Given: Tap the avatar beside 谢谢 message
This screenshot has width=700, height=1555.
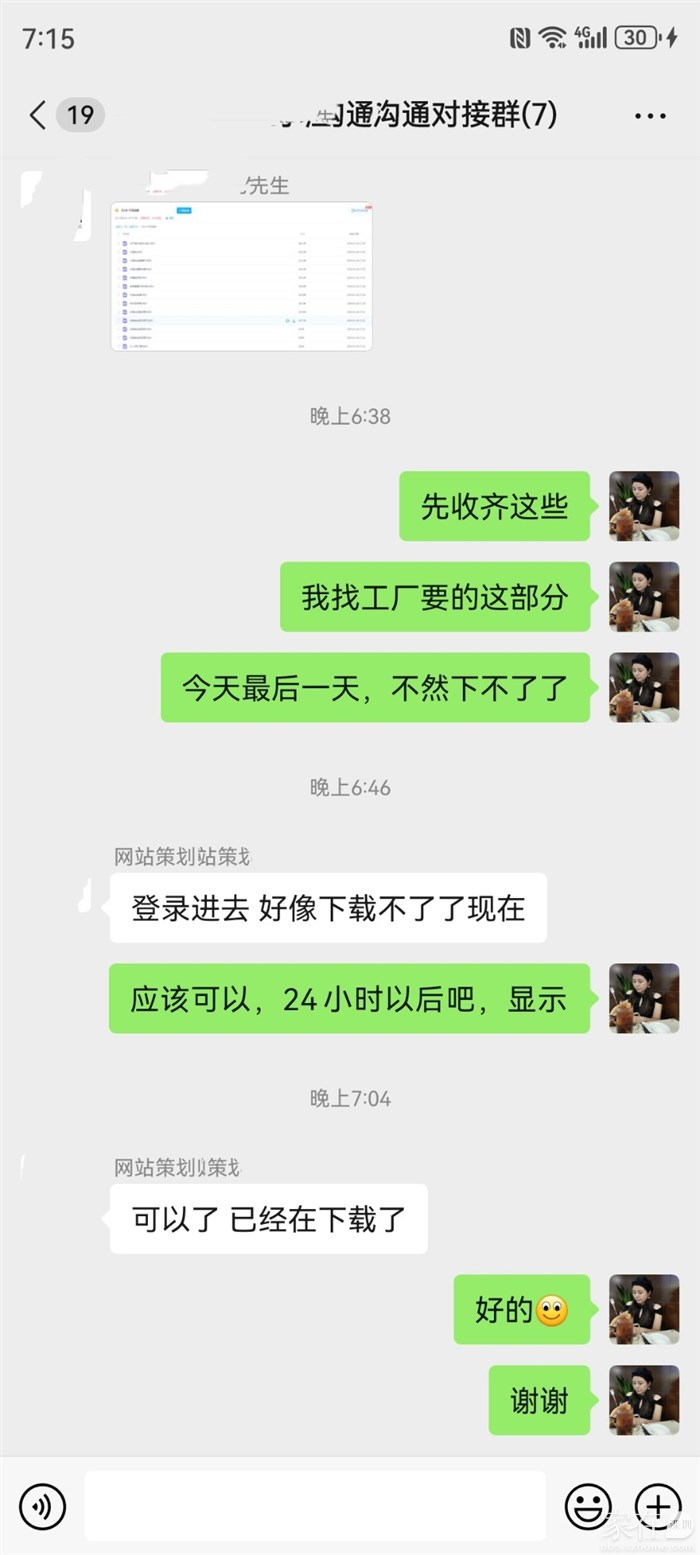Looking at the screenshot, I should click(644, 1400).
